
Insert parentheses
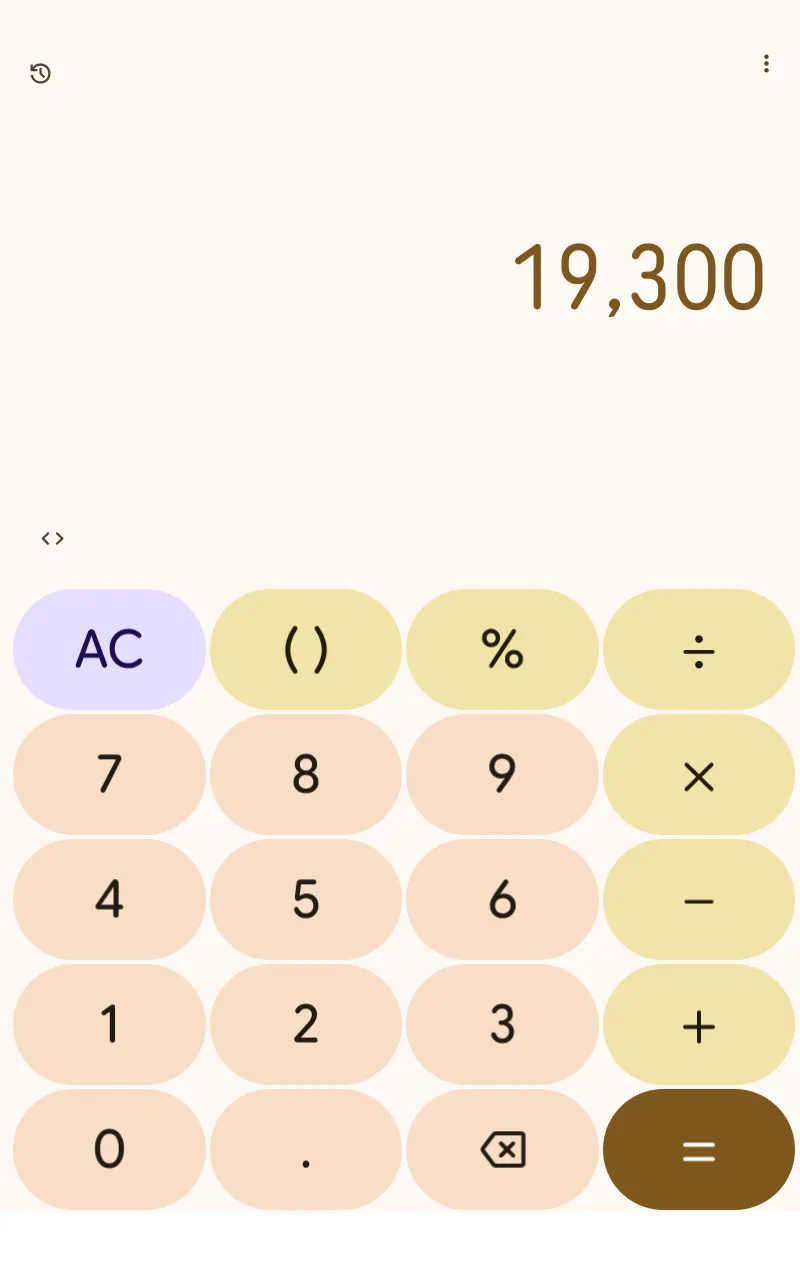click(306, 650)
